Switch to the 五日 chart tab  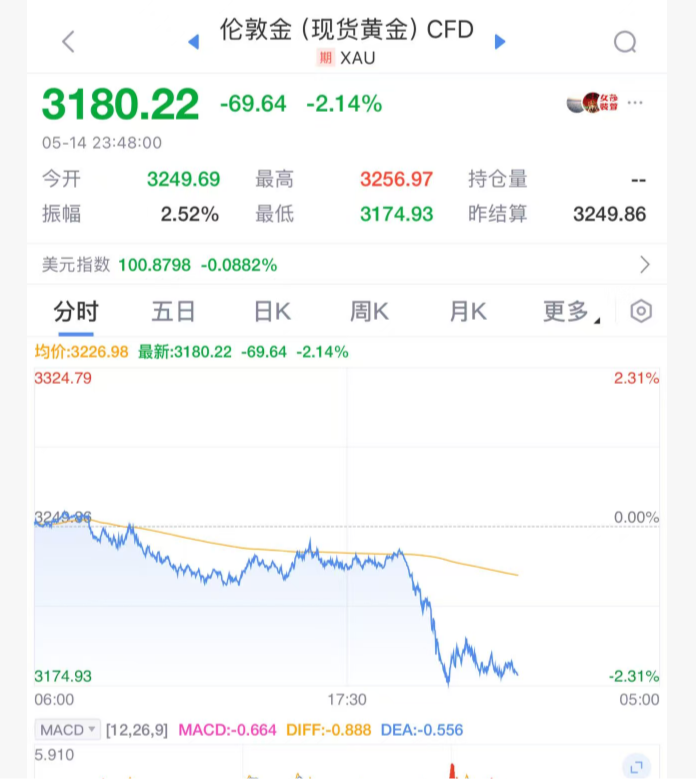coord(173,312)
